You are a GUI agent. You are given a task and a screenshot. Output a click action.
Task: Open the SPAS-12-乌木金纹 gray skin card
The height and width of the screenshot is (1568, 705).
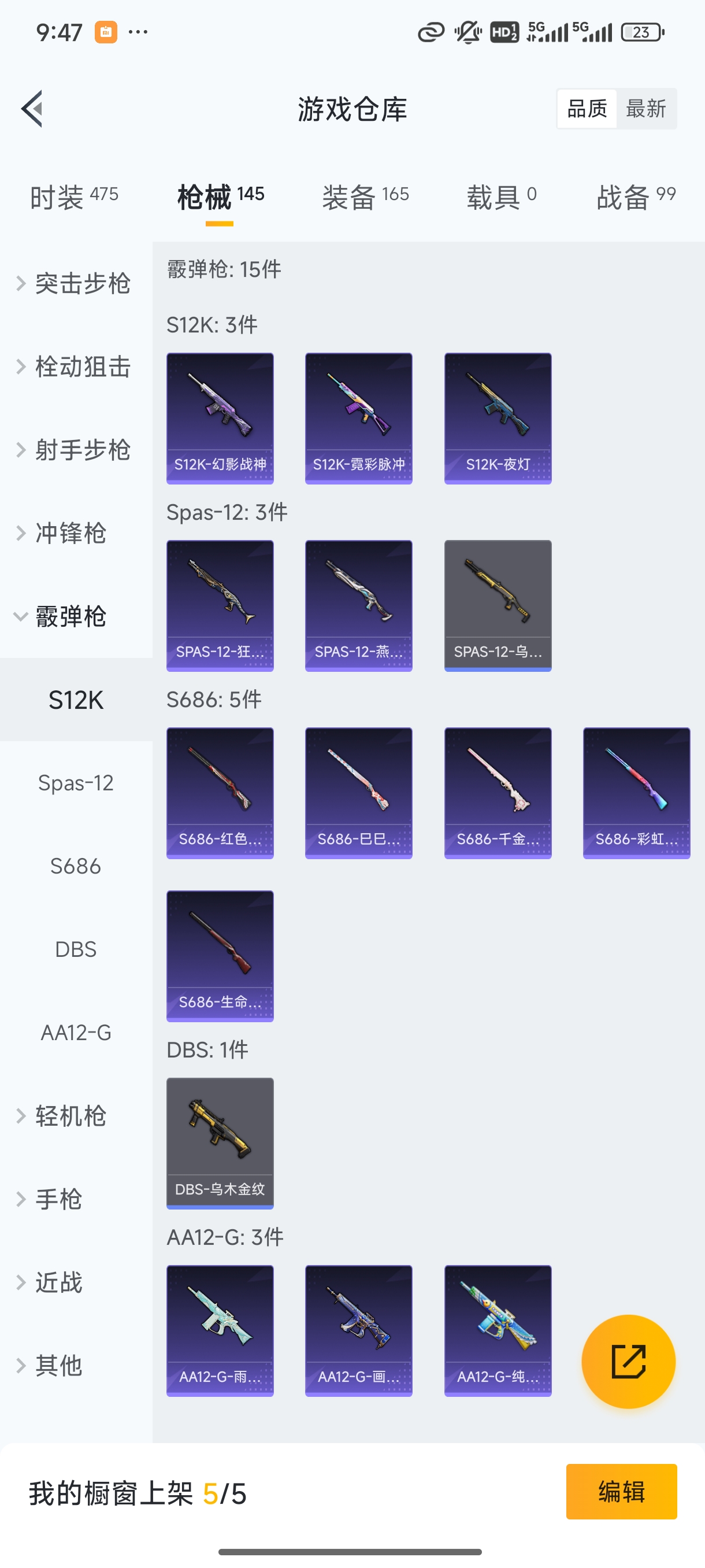498,606
